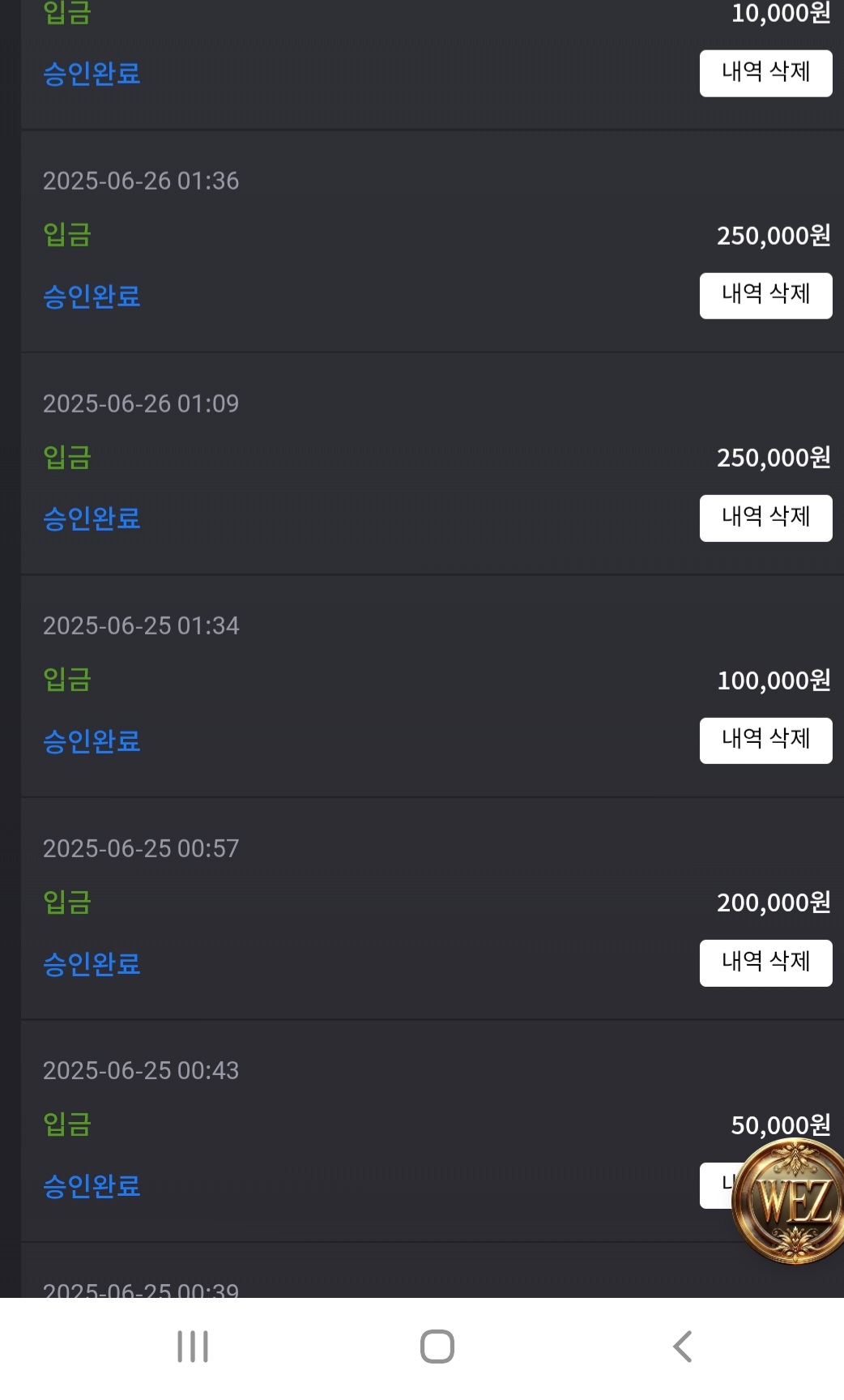Delete record dated 2025-06-26 01:09

[765, 518]
